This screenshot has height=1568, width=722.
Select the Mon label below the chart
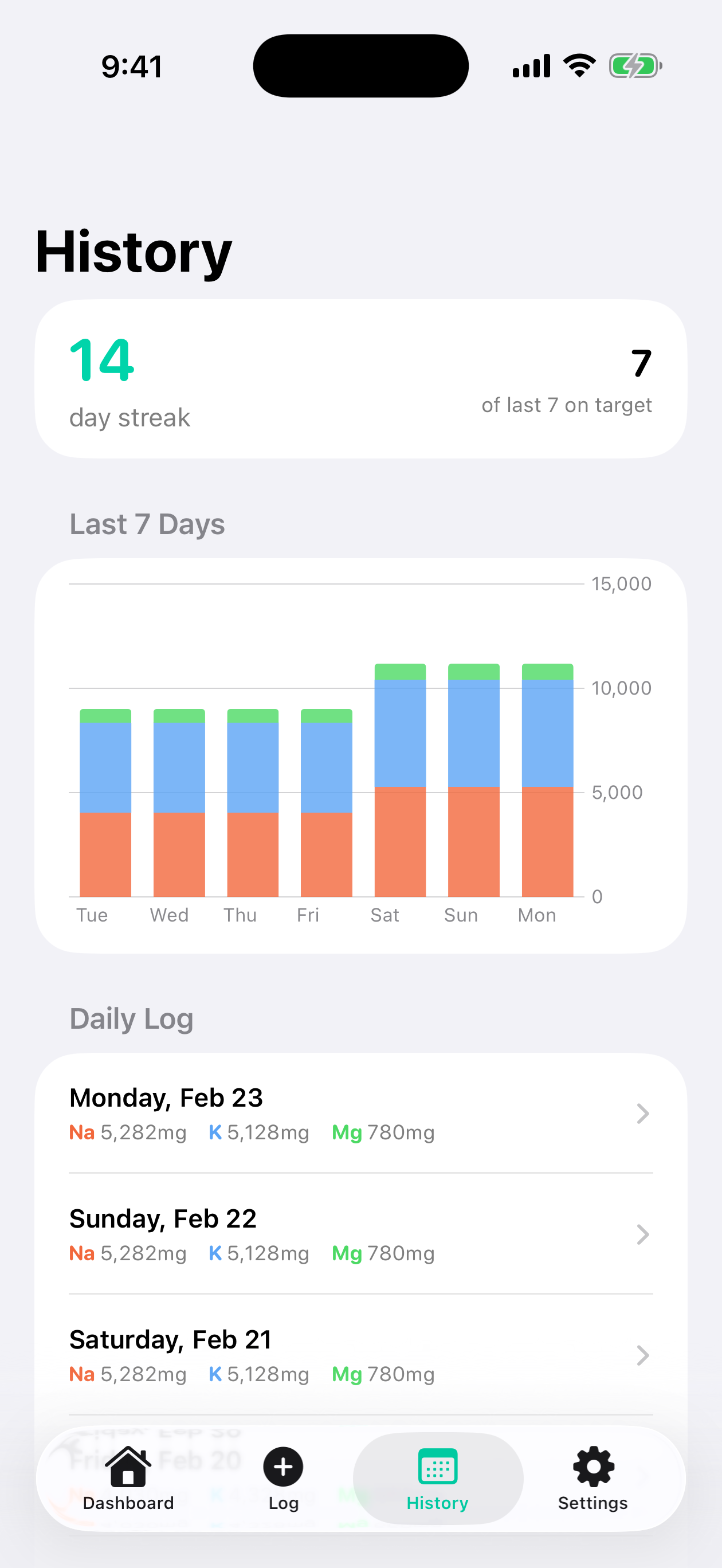[x=536, y=914]
